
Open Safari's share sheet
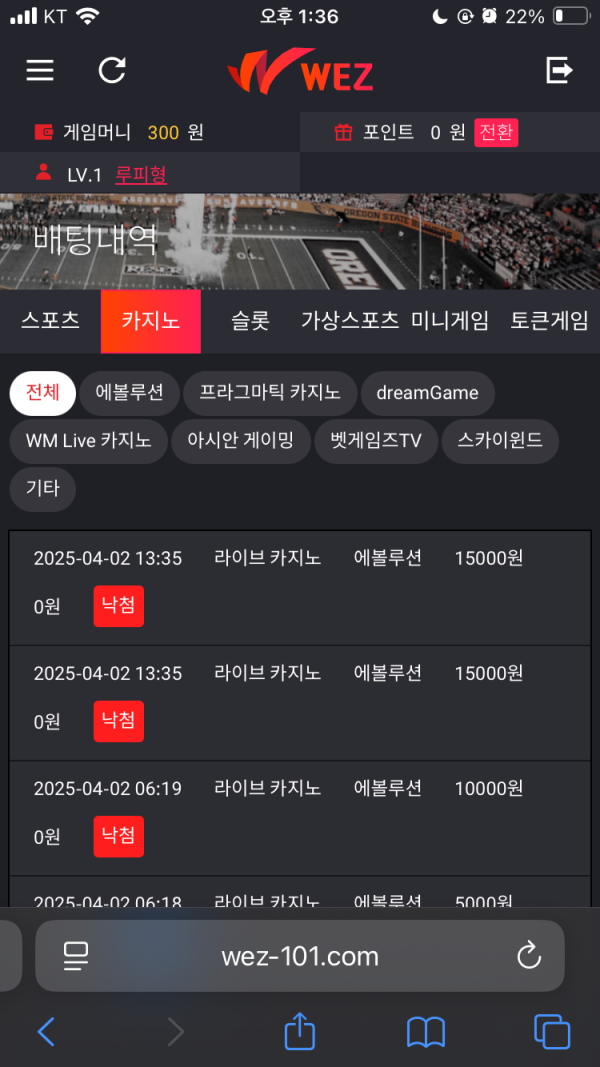(300, 1032)
